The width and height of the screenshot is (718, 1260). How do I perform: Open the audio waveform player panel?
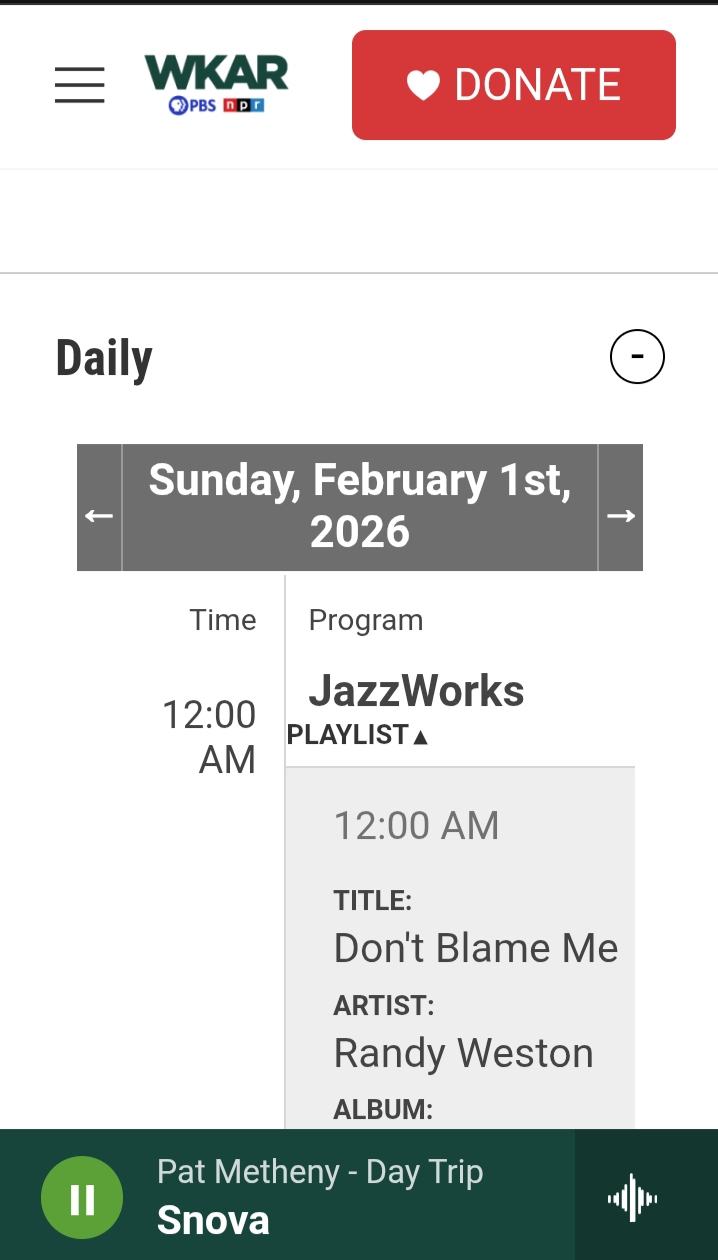click(633, 1198)
